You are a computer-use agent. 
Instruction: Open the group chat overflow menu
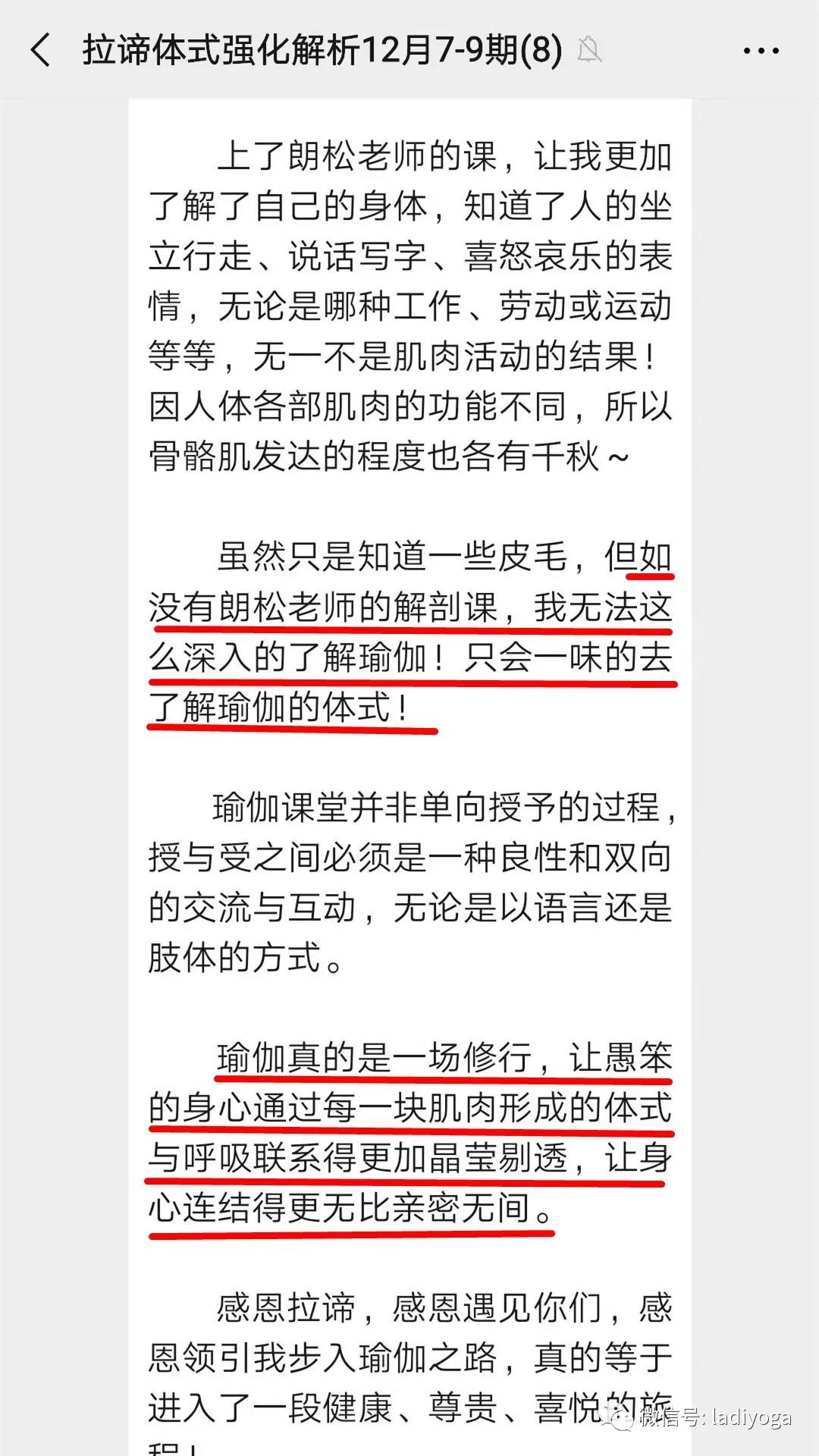point(761,52)
